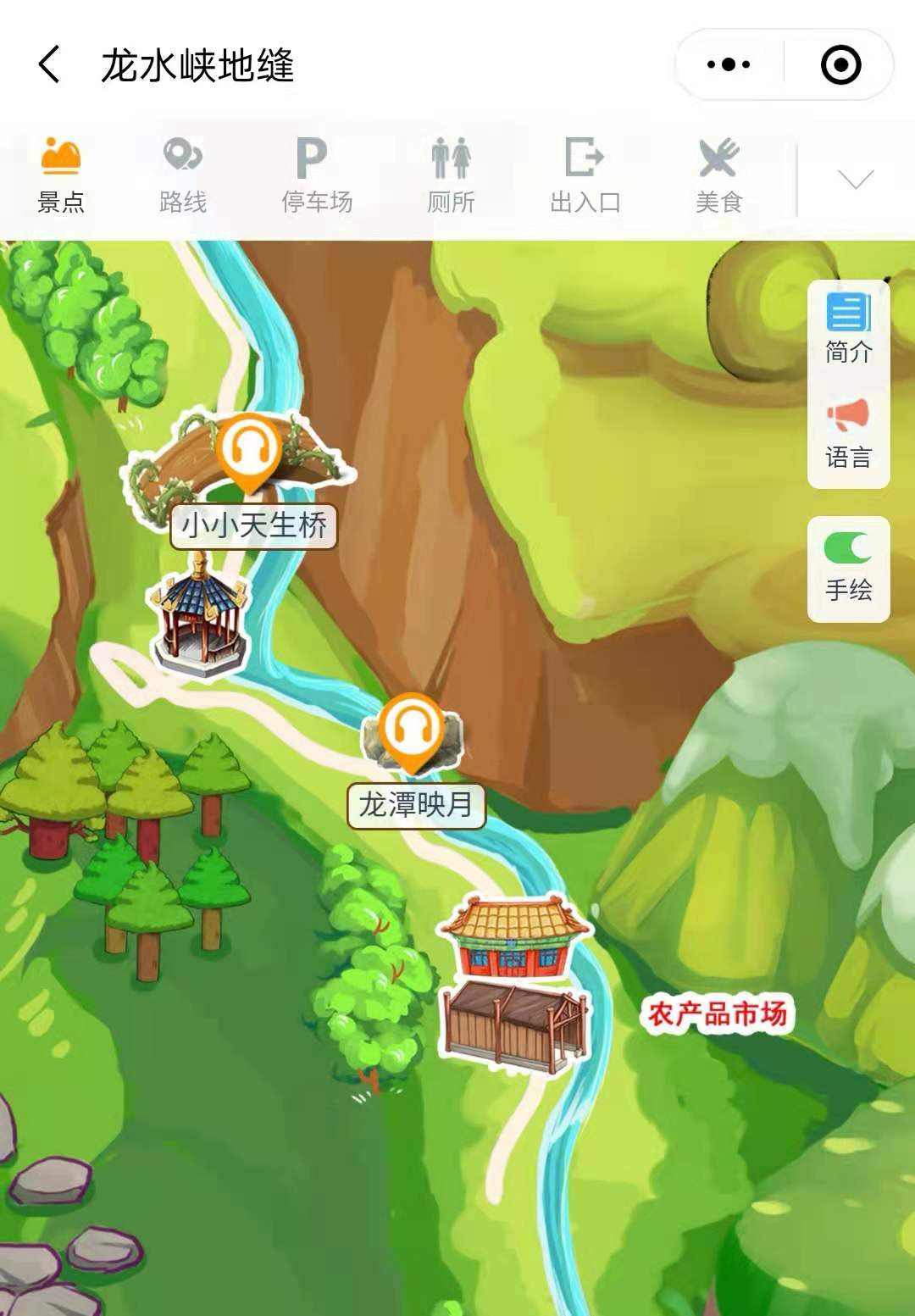Select the 出入口 entrance/exit icon
This screenshot has width=915, height=1316.
(586, 172)
